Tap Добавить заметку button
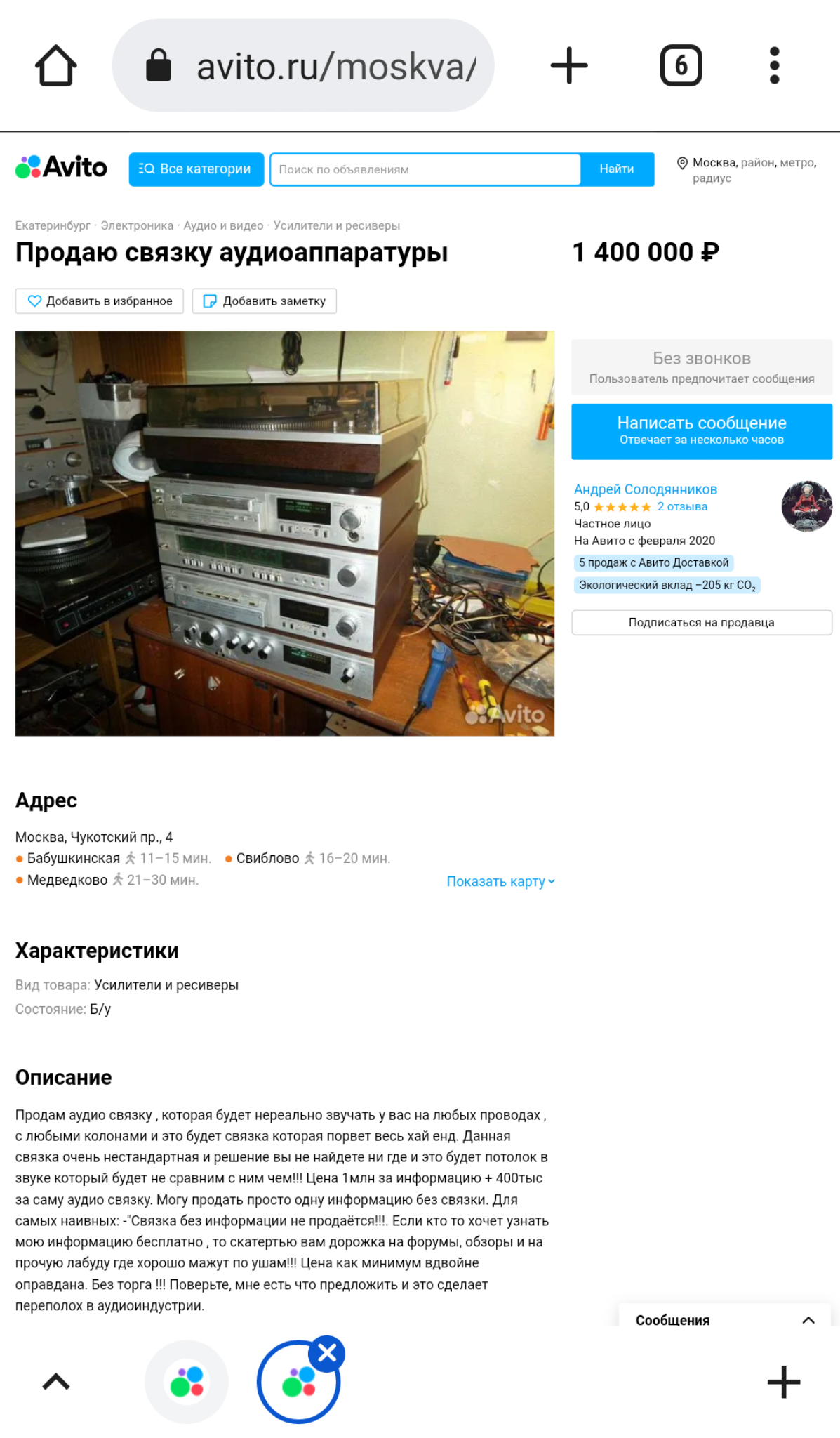This screenshot has height=1438, width=840. click(265, 301)
